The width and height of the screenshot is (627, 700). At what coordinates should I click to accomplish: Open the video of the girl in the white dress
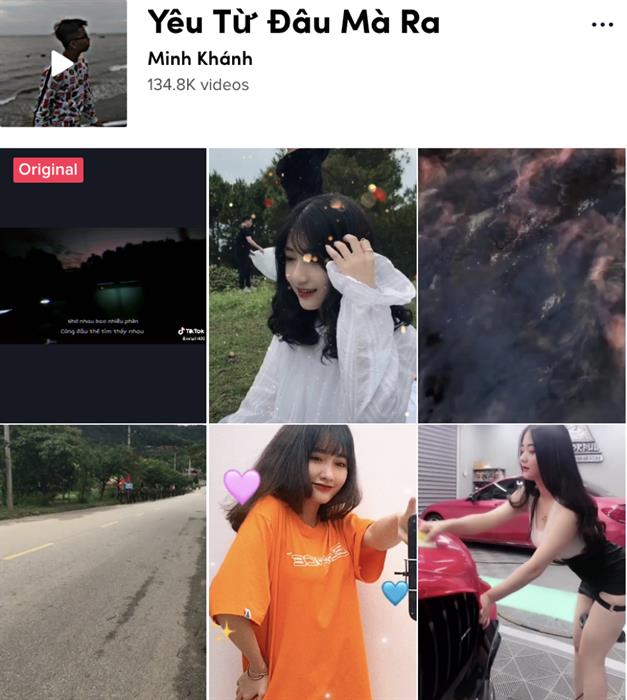[x=312, y=286]
